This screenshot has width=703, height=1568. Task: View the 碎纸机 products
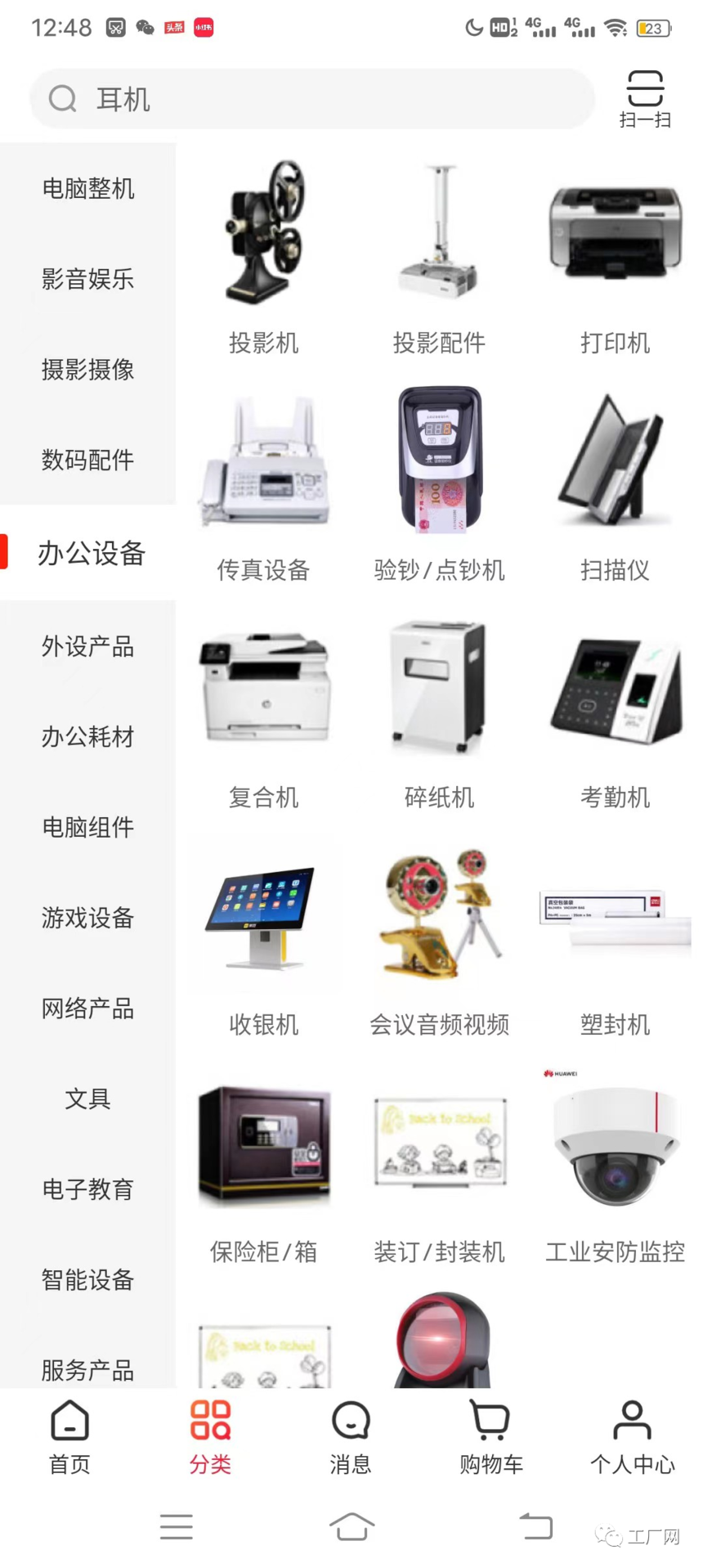click(x=439, y=712)
